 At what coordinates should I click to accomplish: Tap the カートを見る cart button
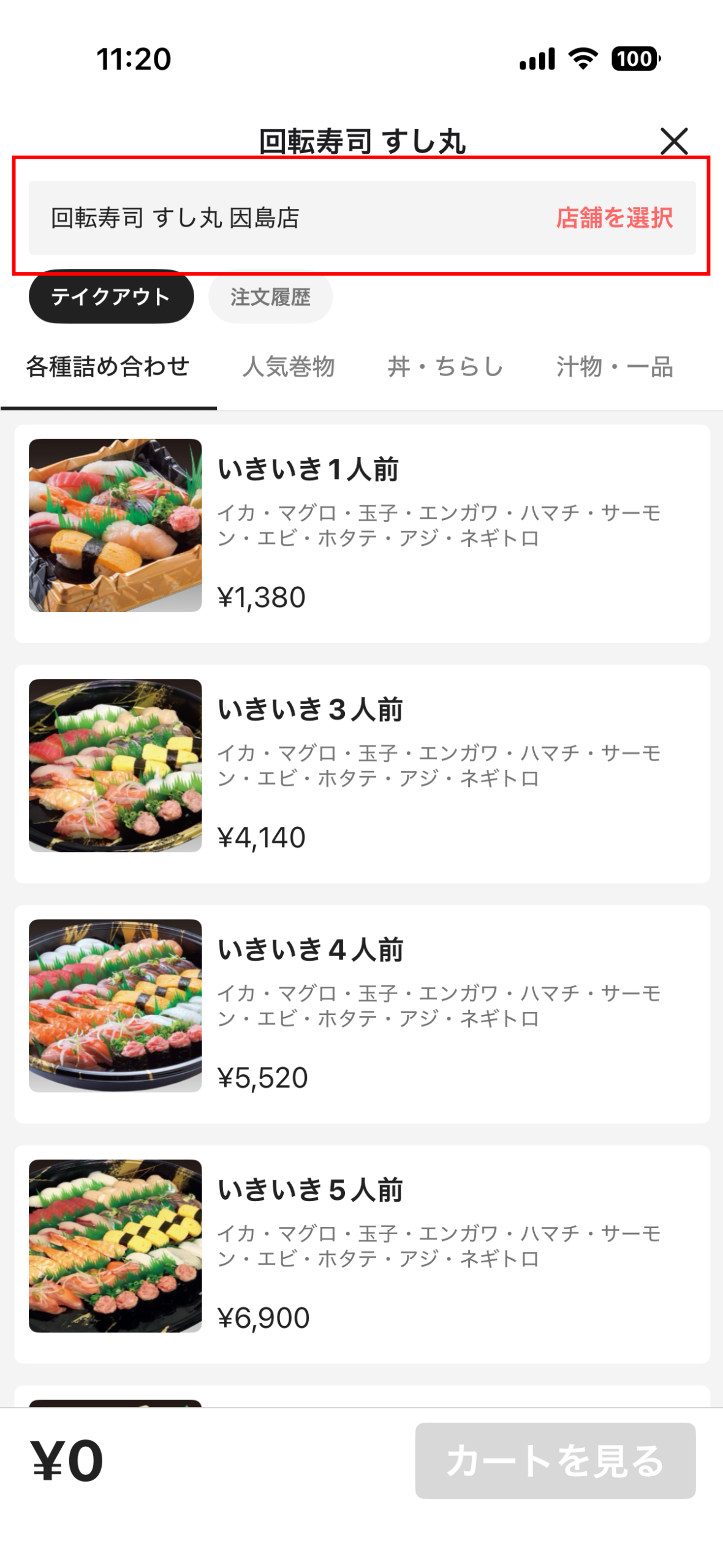pyautogui.click(x=555, y=1460)
